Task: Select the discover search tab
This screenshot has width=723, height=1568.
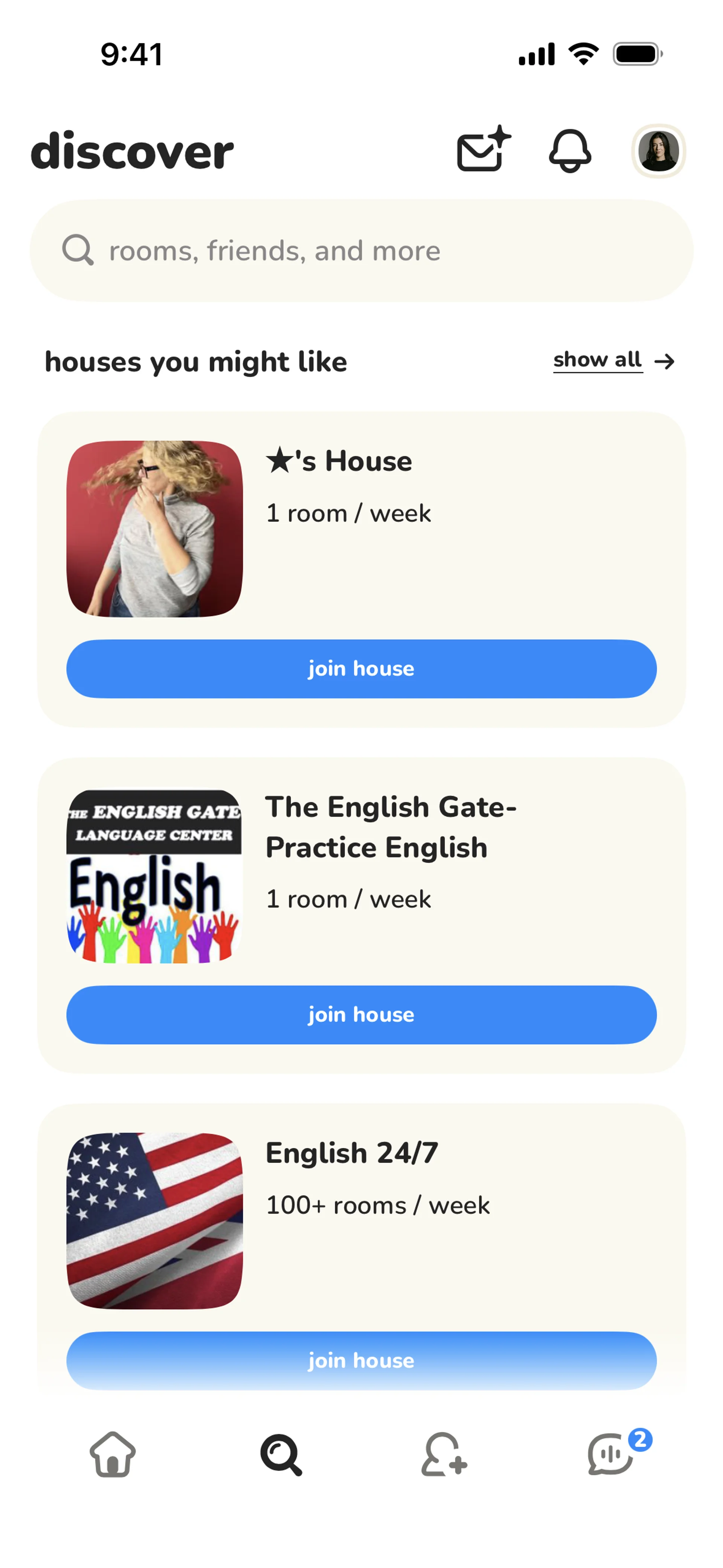Action: pos(281,1454)
